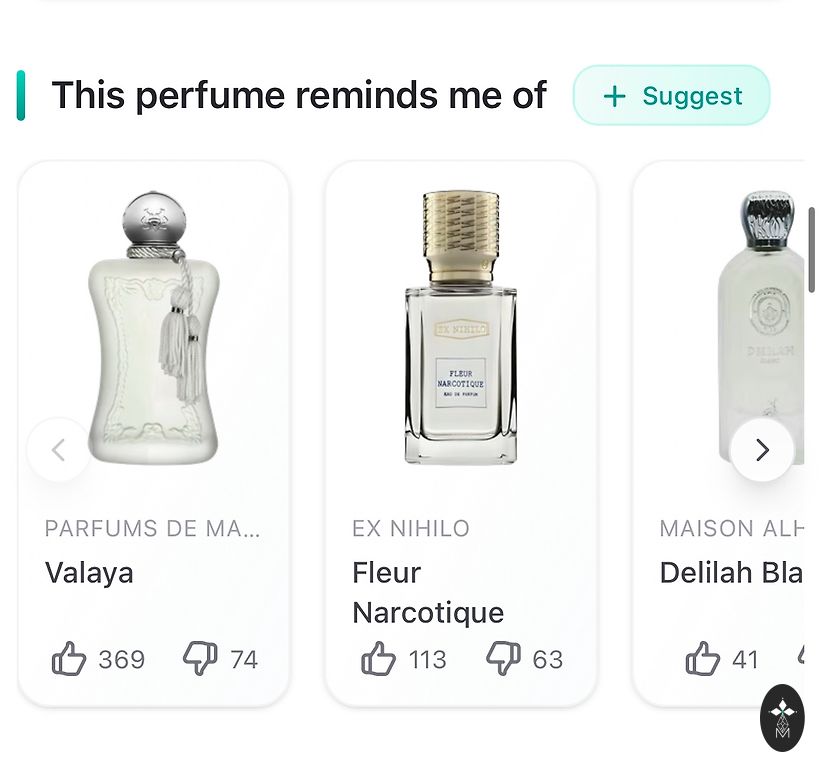The height and width of the screenshot is (768, 821).
Task: Thumbs down the Valaya suggestion
Action: point(201,659)
